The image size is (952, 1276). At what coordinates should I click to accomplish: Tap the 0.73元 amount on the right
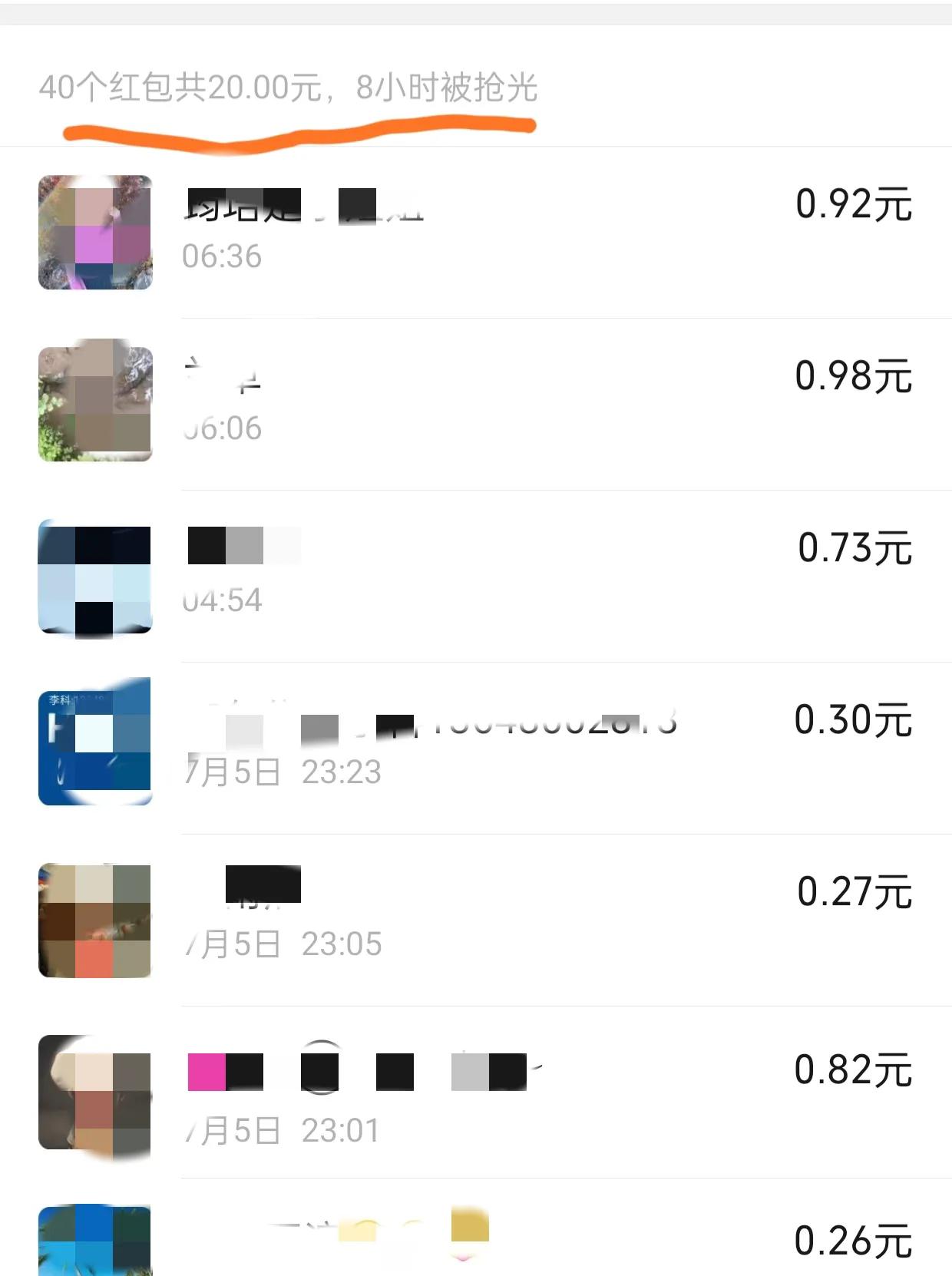tap(852, 549)
